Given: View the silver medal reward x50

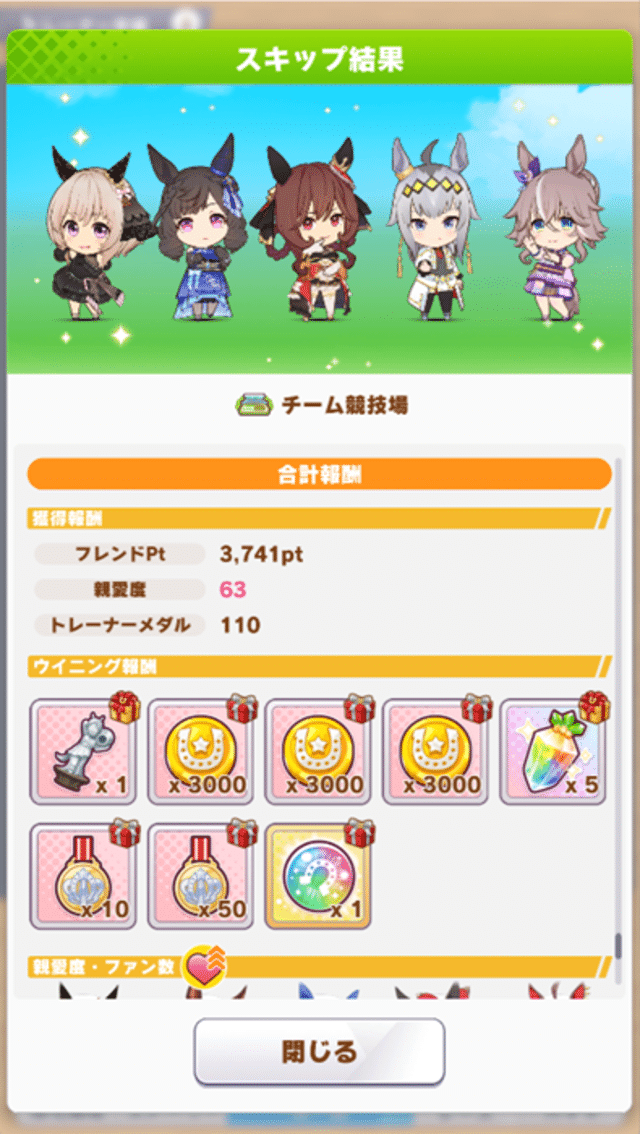Looking at the screenshot, I should point(201,875).
